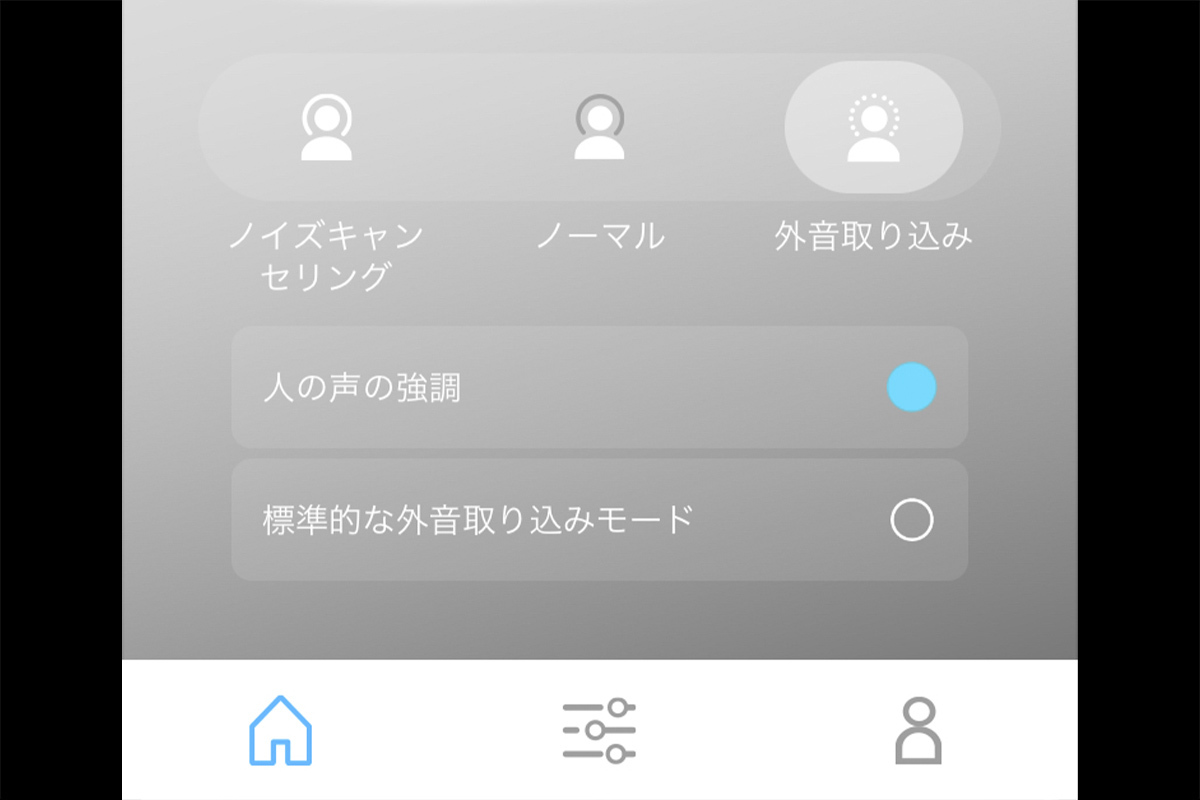This screenshot has width=1200, height=800.
Task: Open the profile tab
Action: click(x=917, y=730)
